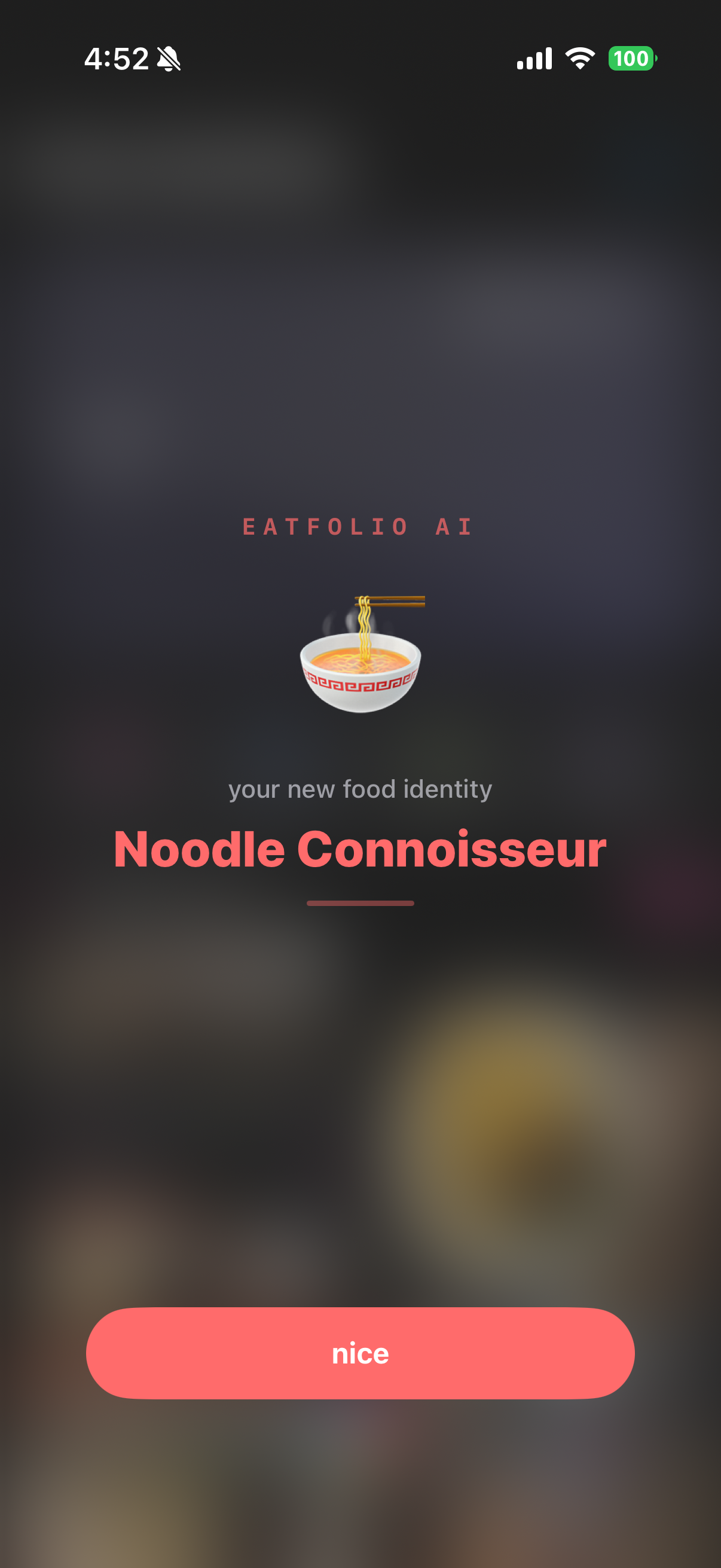Tap the green 100 battery indicator
This screenshot has width=721, height=1568.
tap(630, 59)
